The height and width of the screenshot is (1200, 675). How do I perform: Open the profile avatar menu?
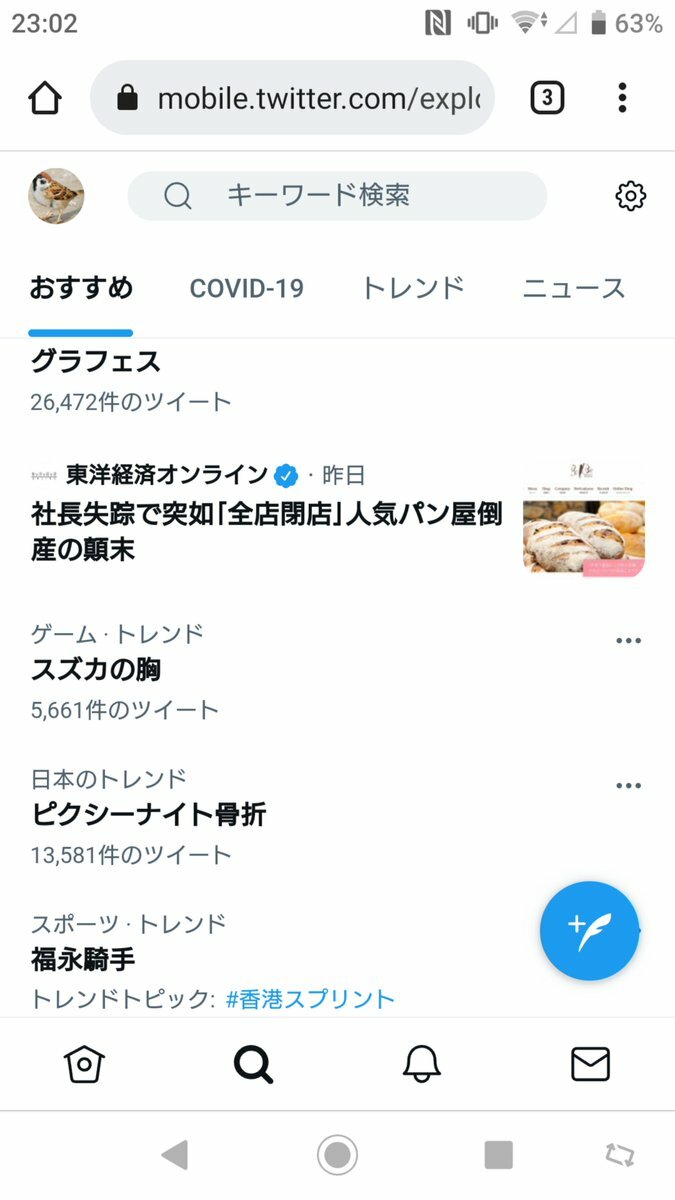pos(56,196)
